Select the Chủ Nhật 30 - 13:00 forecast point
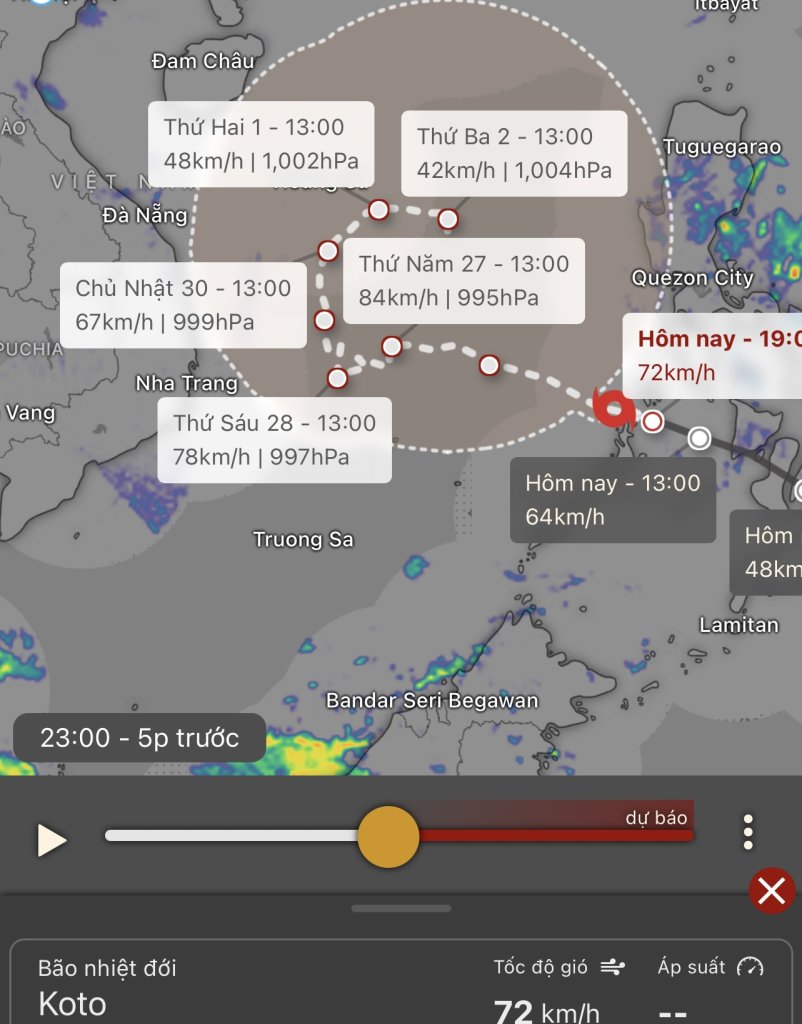 click(324, 321)
